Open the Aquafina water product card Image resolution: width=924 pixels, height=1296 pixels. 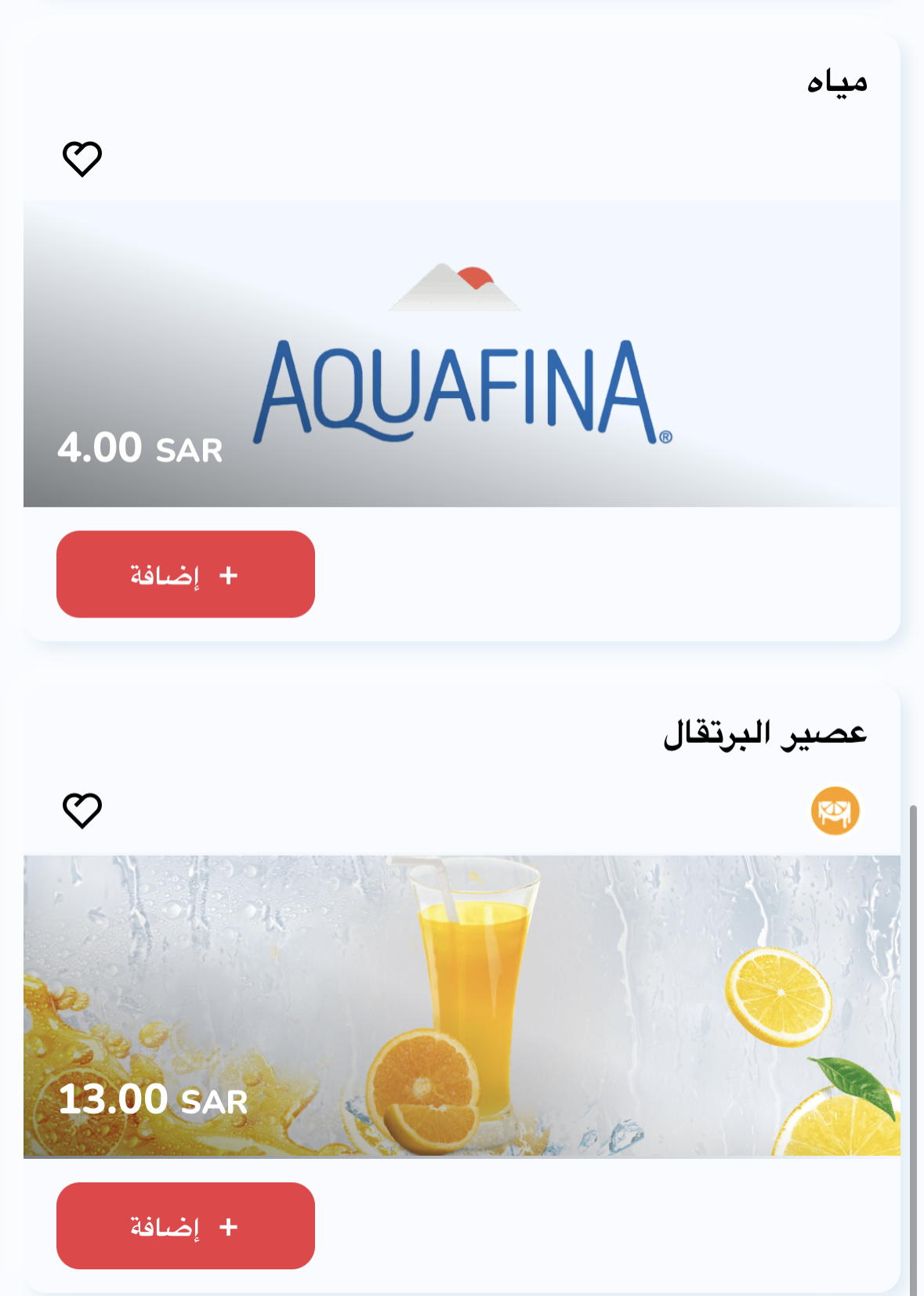tap(462, 354)
